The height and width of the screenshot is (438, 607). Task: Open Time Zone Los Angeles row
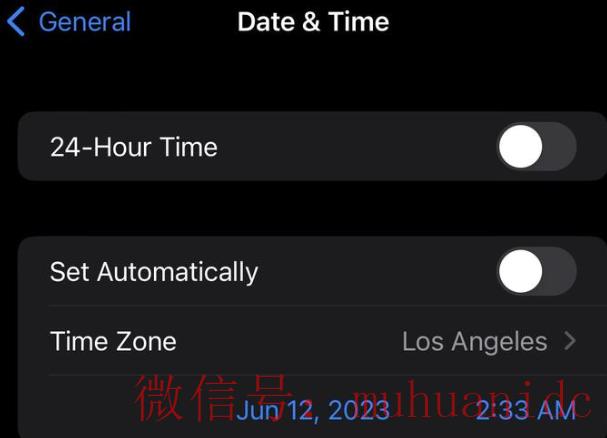312,341
